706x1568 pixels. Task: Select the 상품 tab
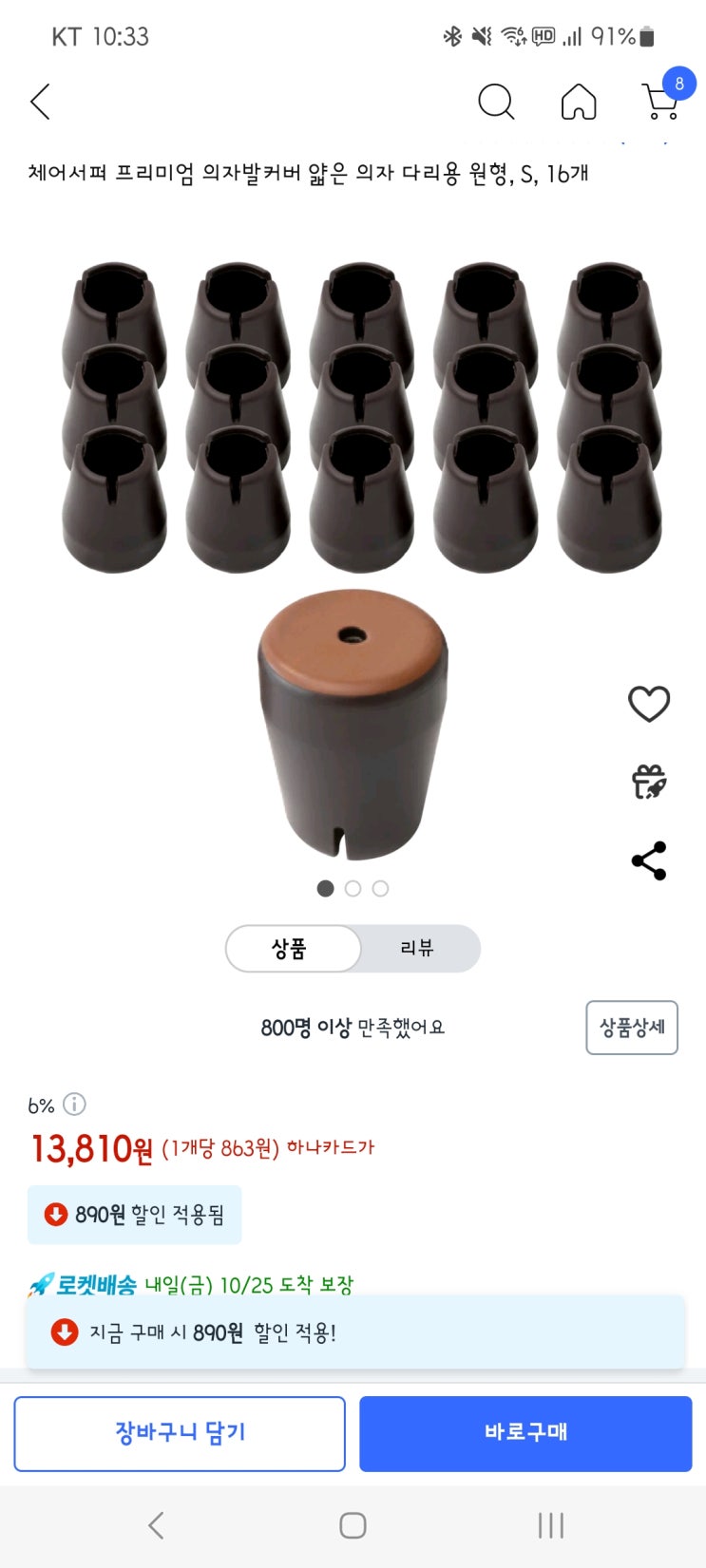(290, 948)
